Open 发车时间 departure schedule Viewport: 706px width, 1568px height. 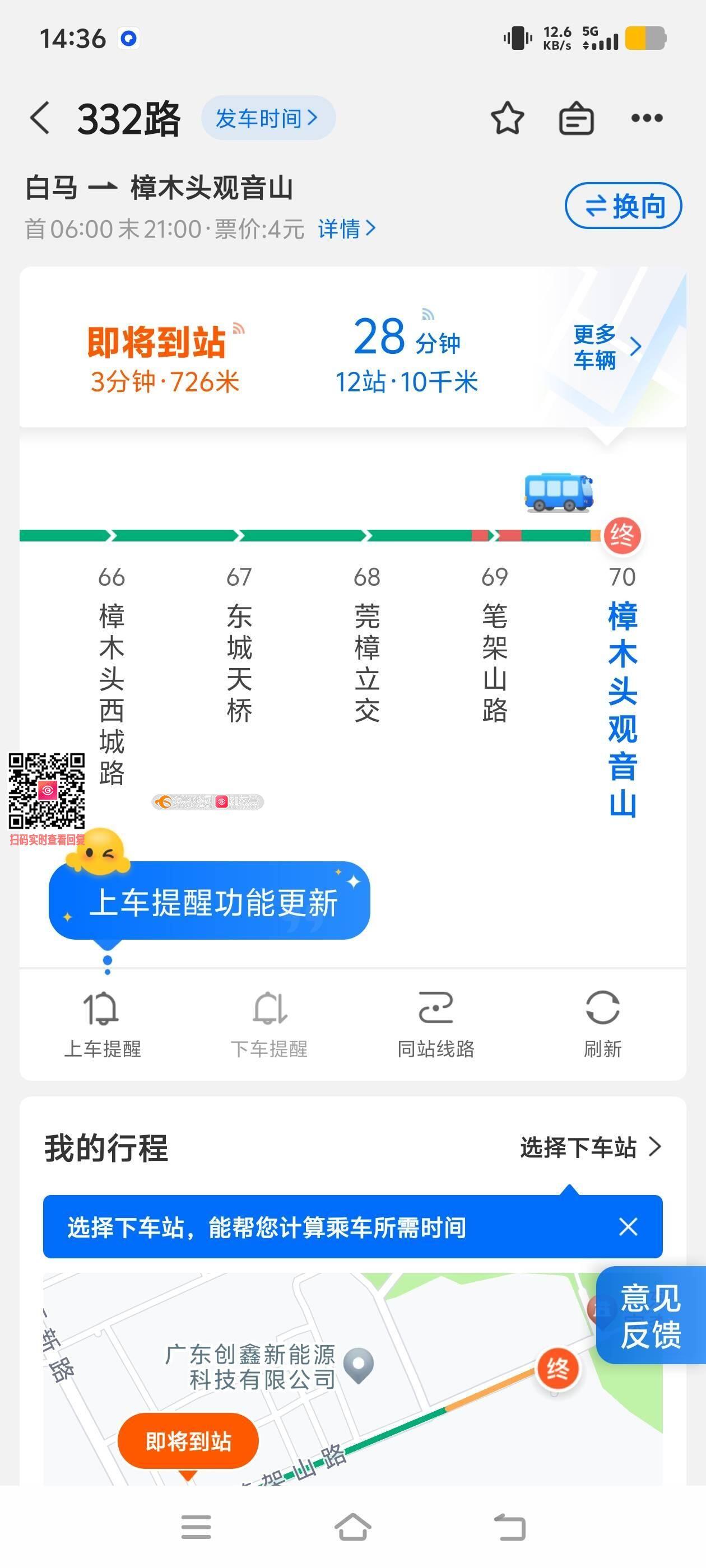pyautogui.click(x=268, y=118)
